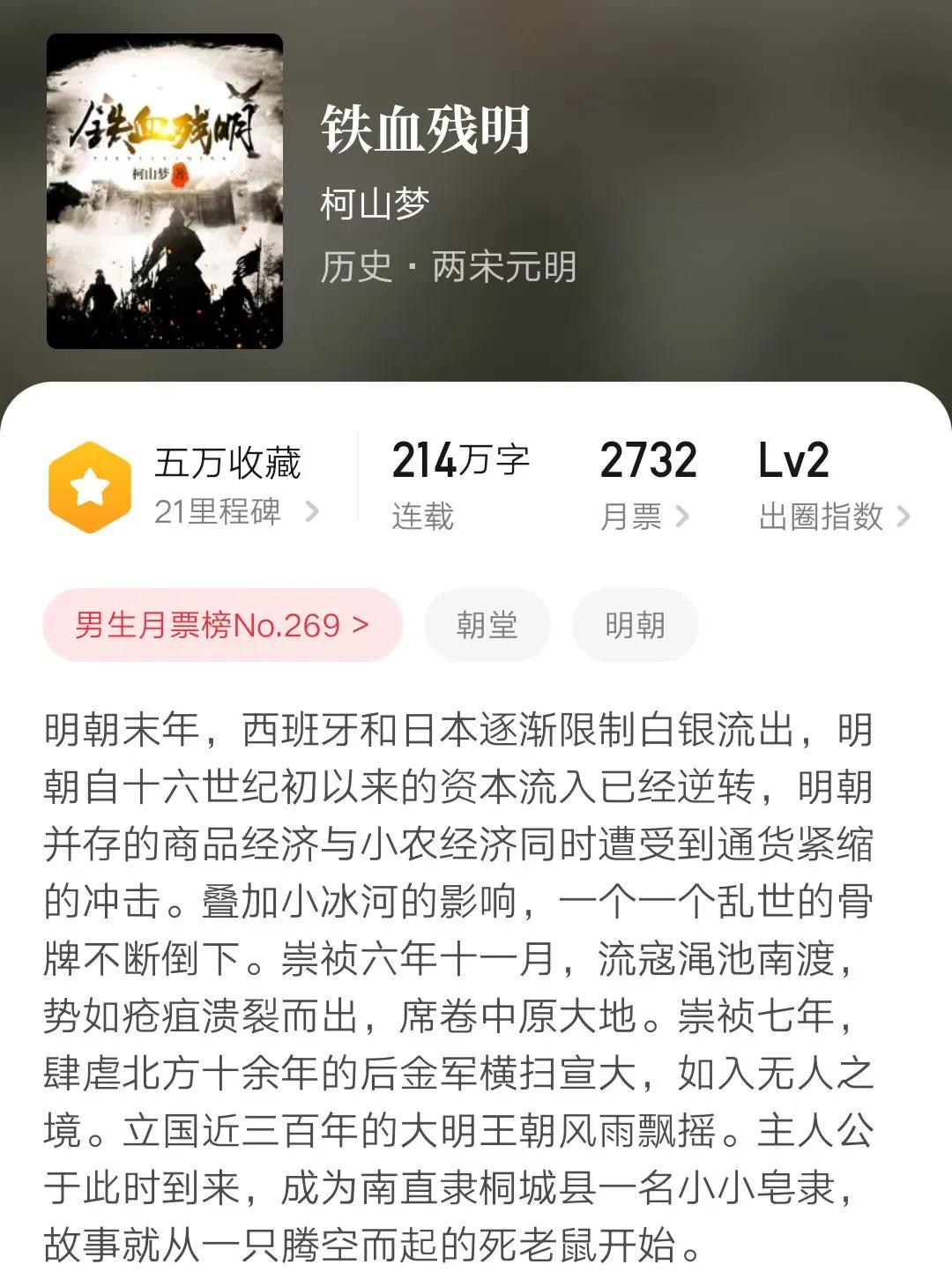Open the 铁血残明 book cover
The image size is (952, 1287).
point(165,191)
